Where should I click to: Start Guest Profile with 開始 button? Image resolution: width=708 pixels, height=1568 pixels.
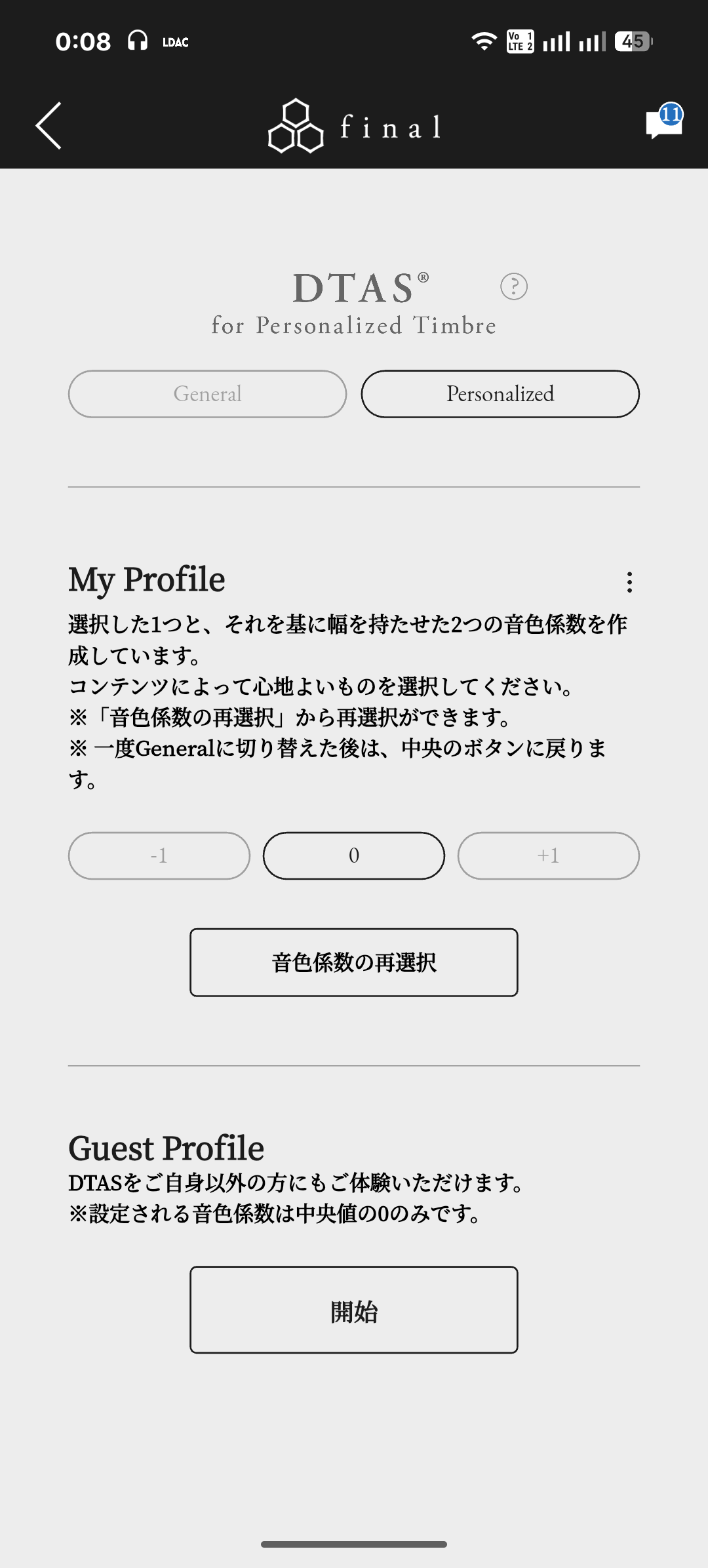pyautogui.click(x=354, y=1310)
